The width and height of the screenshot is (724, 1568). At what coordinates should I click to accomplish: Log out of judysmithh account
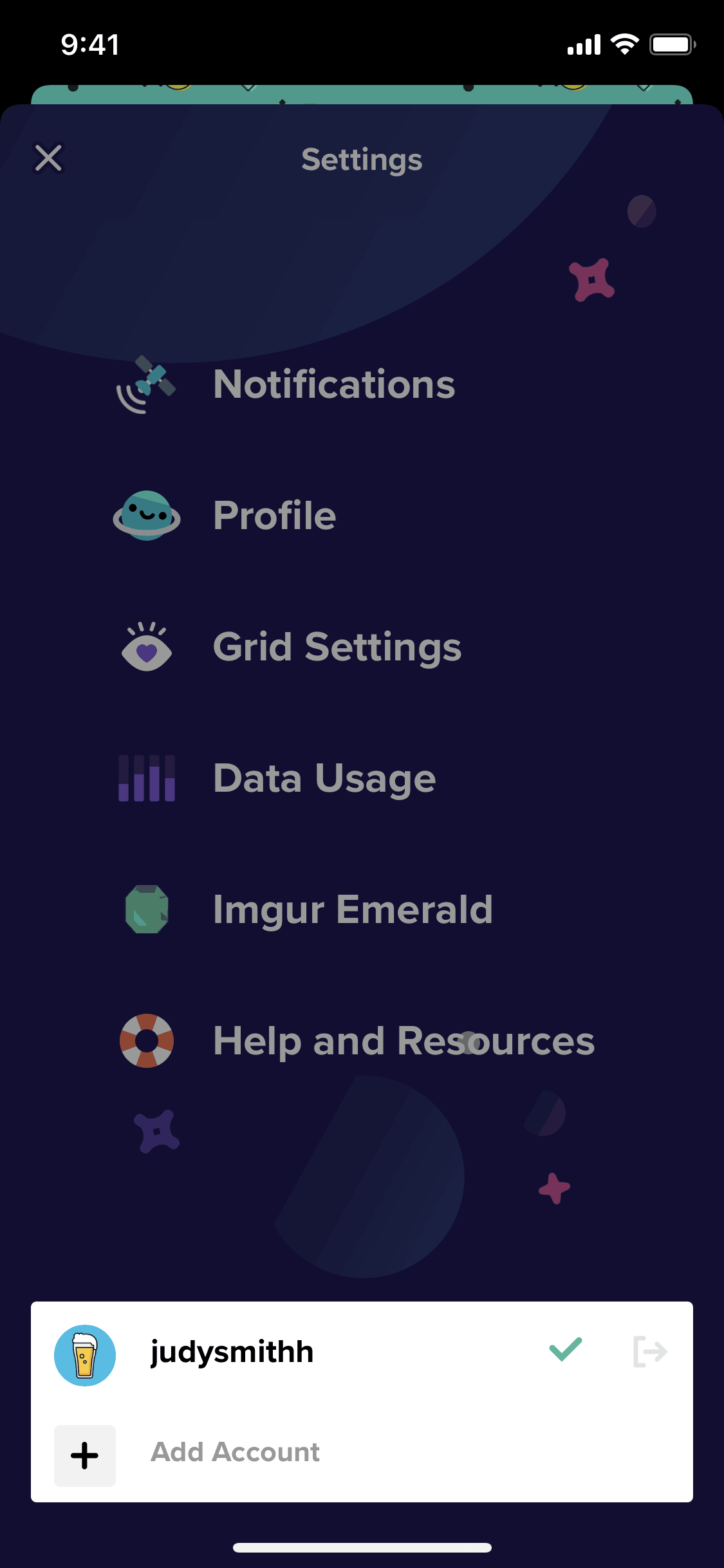click(x=650, y=1350)
